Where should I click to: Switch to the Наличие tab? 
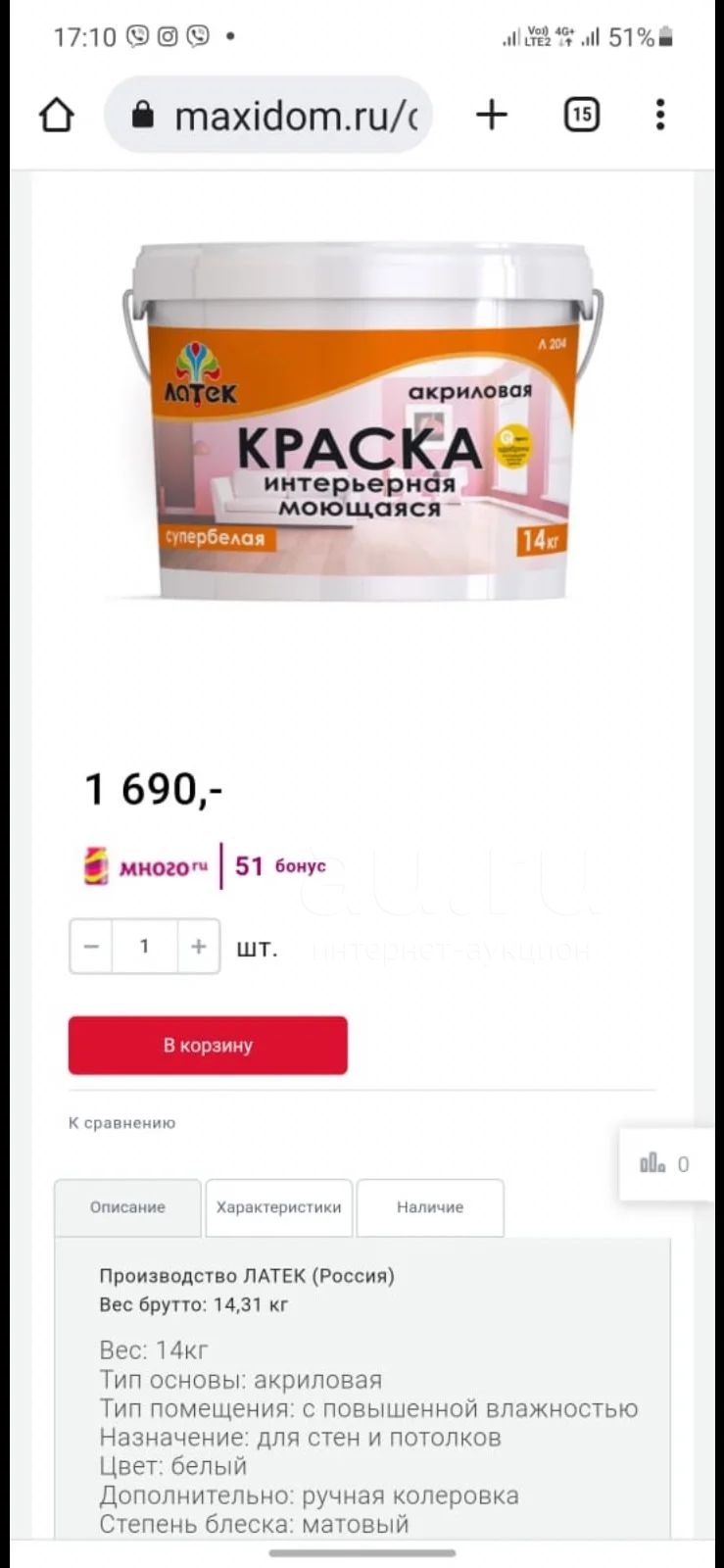[x=430, y=1207]
